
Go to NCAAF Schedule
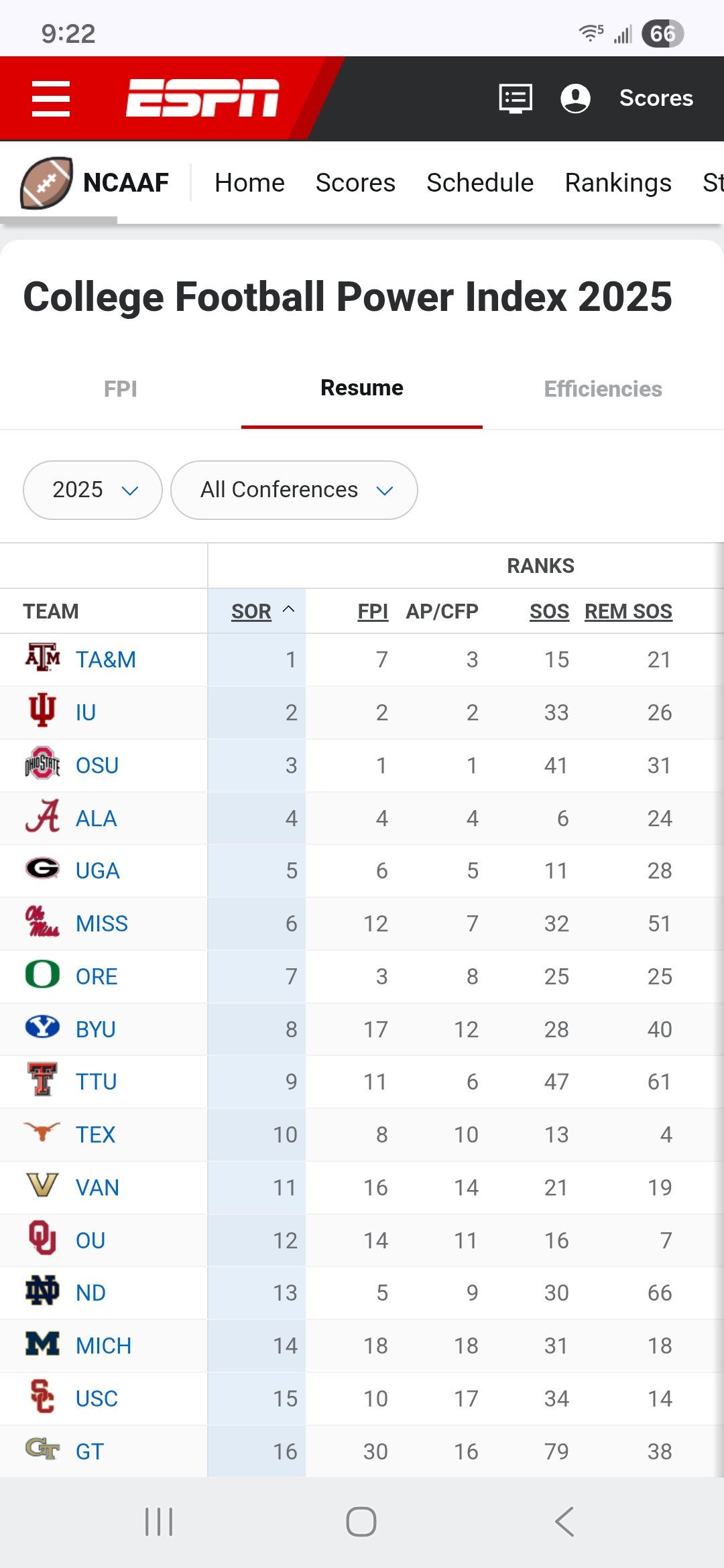tap(480, 183)
